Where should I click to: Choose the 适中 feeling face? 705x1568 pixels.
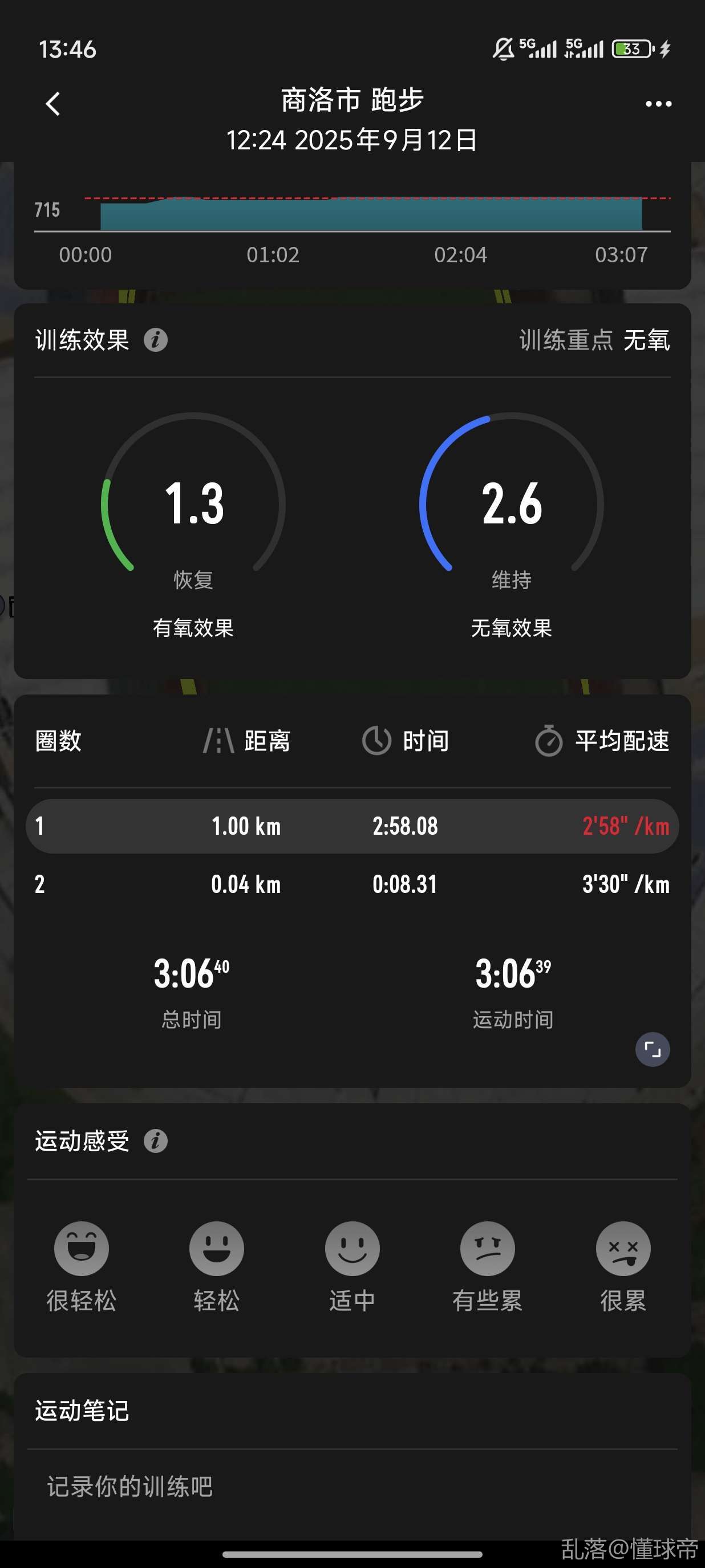click(352, 1249)
